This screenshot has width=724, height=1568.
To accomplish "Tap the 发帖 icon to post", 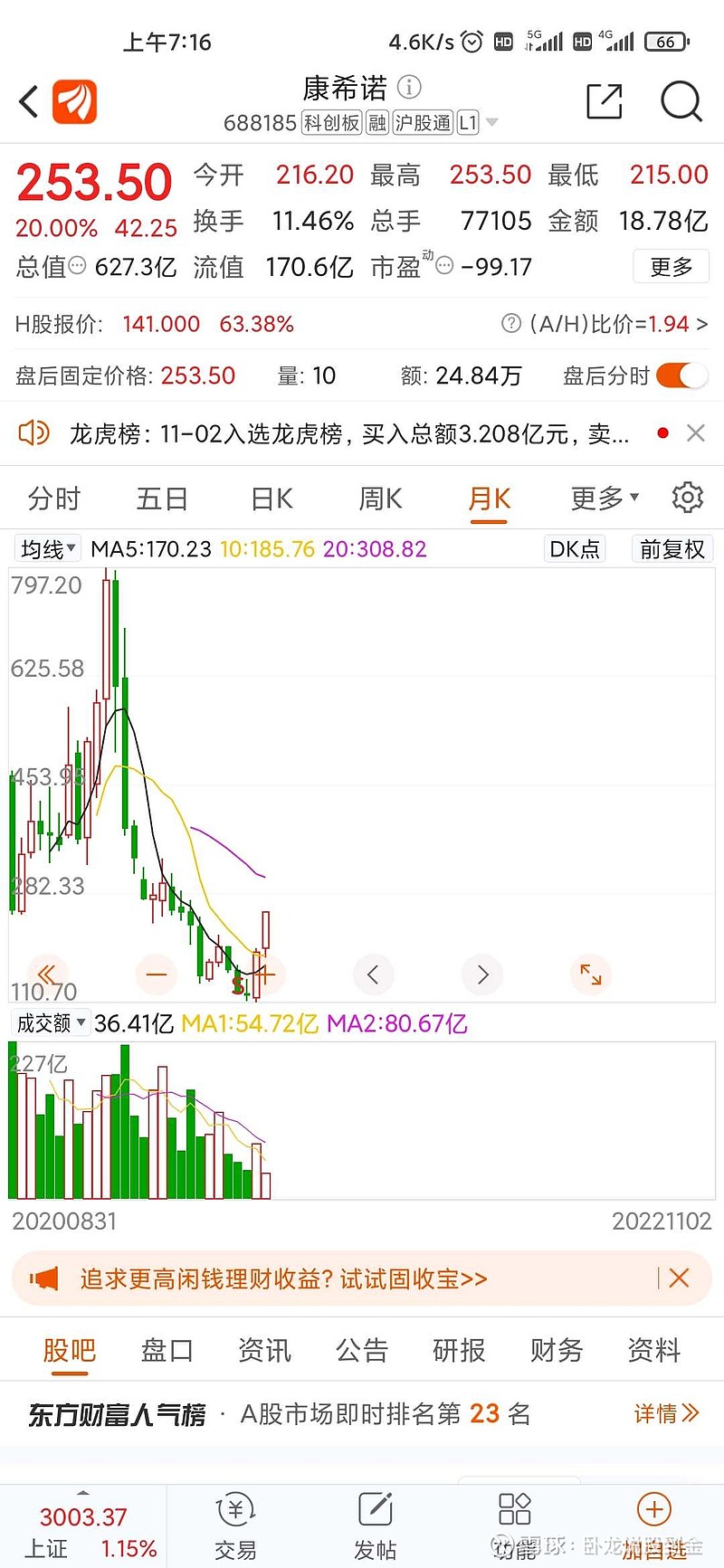I will click(375, 1525).
